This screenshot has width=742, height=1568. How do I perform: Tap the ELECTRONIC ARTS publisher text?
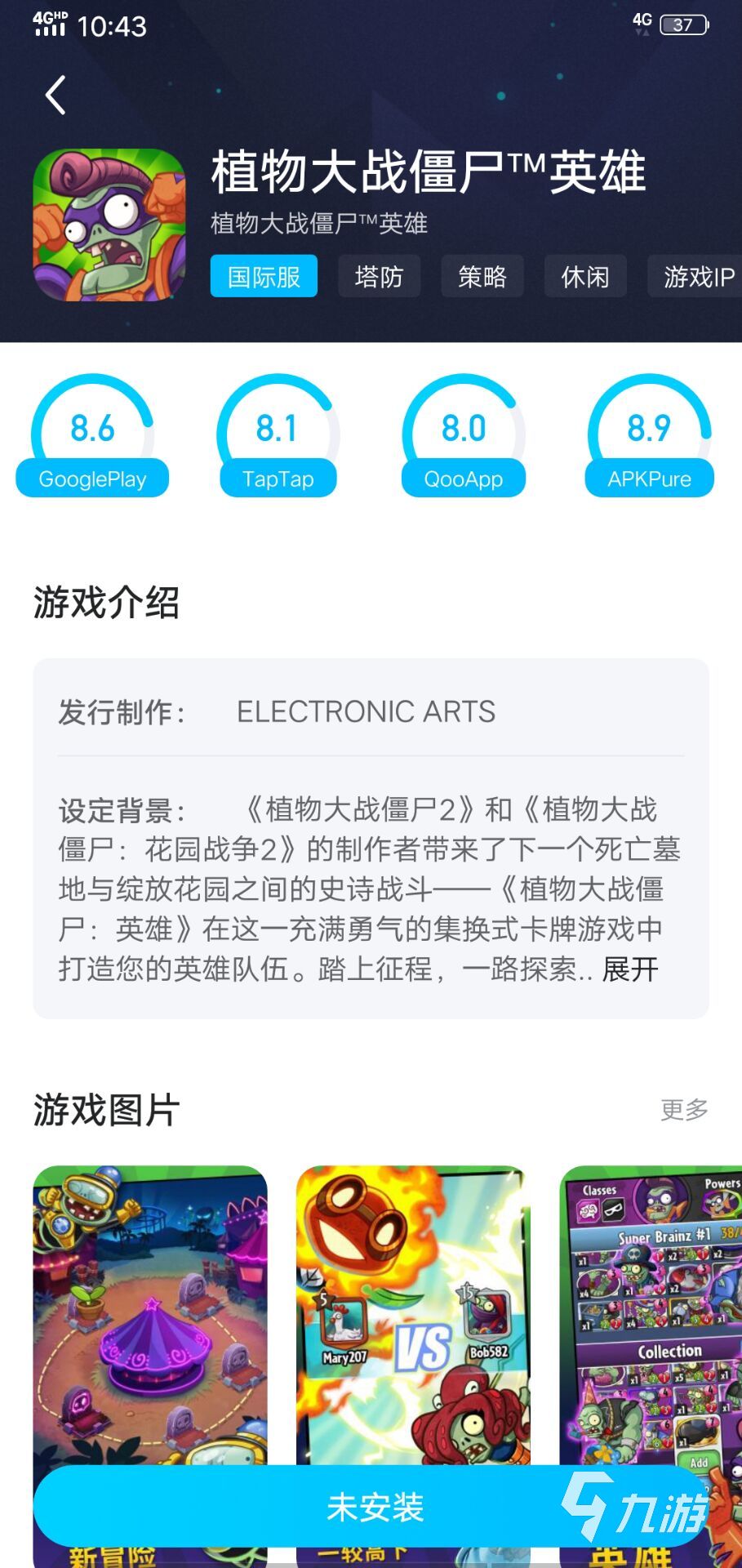click(x=365, y=712)
